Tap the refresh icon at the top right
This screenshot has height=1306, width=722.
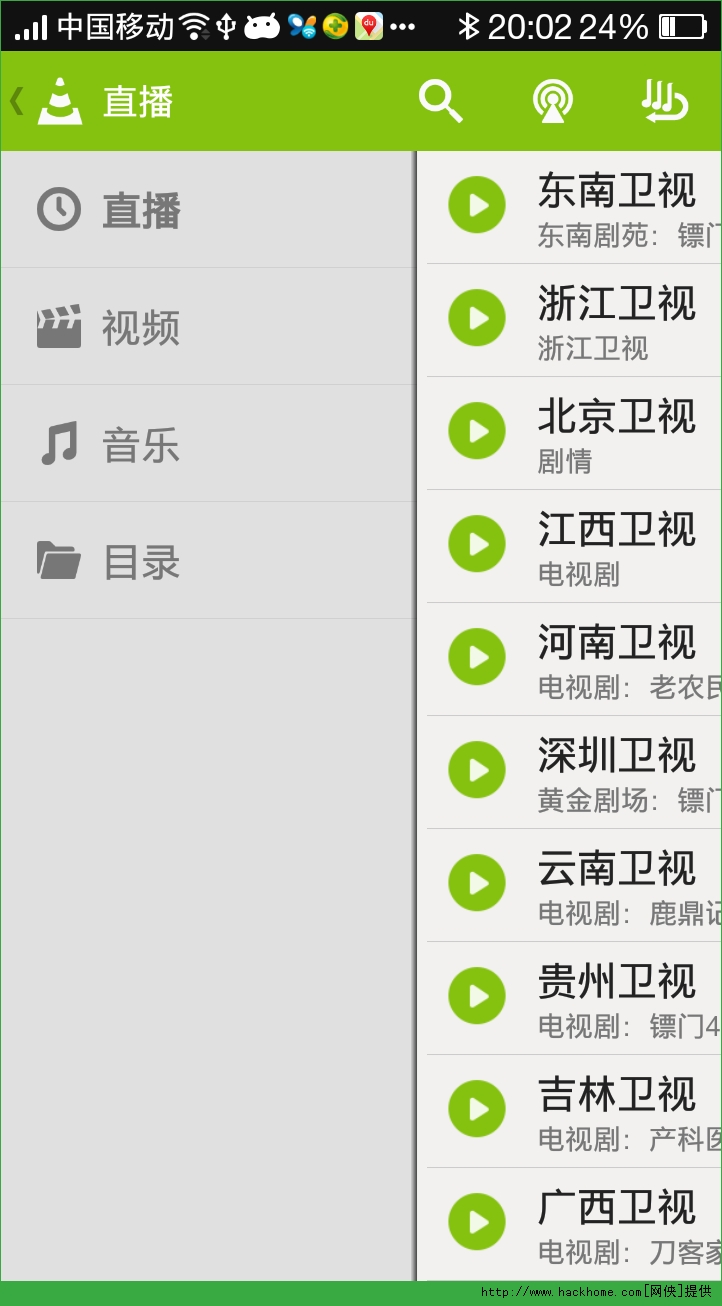665,102
